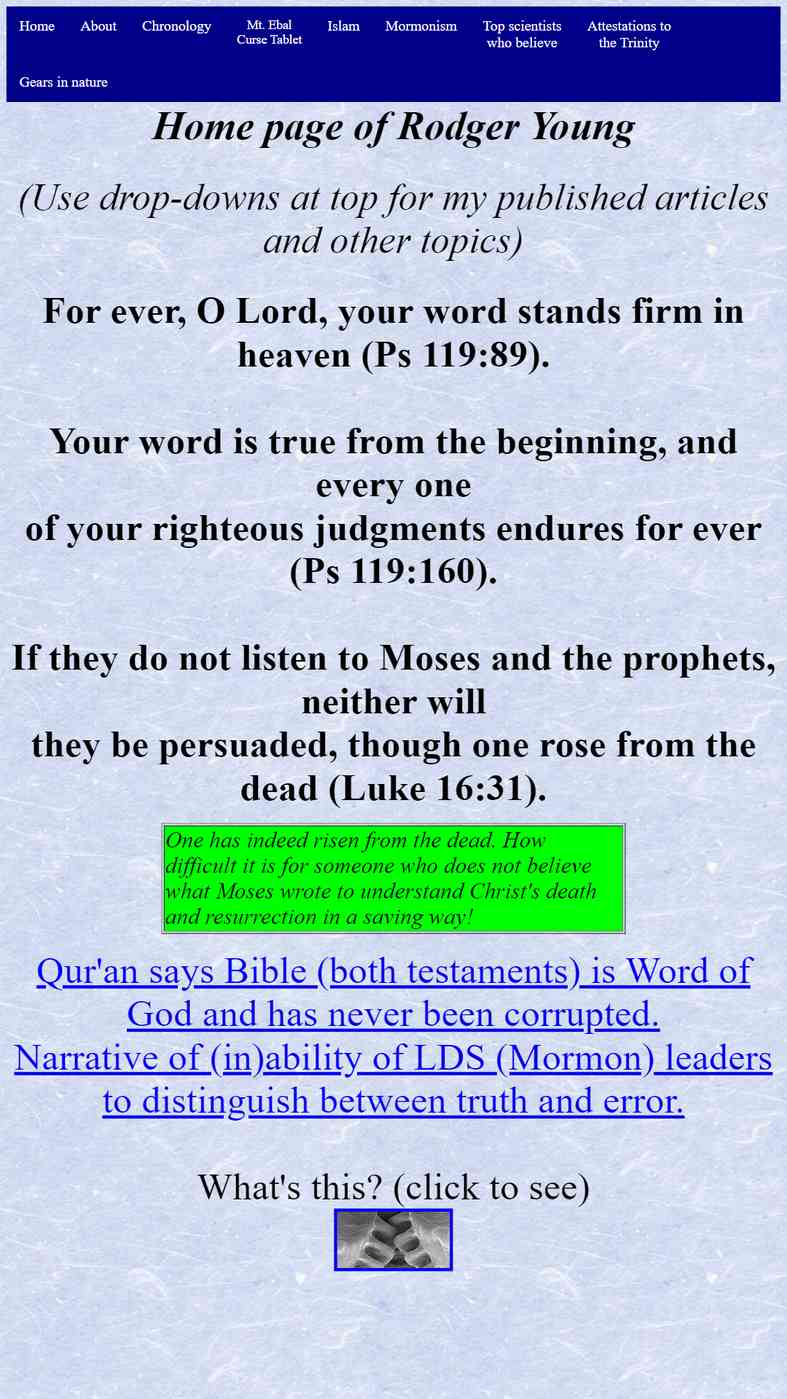
Task: Tap the gear image under What's this
Action: 393,1240
